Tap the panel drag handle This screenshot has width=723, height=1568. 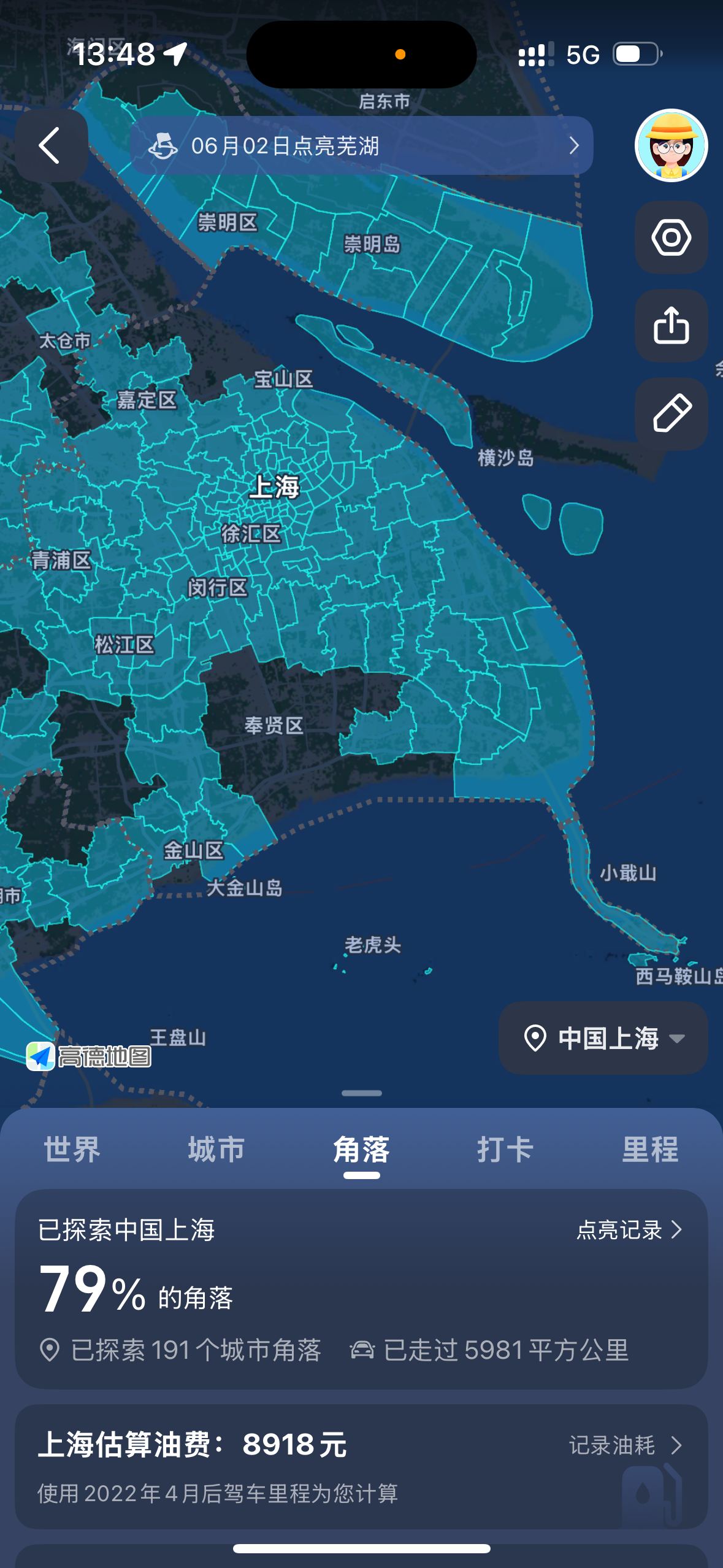(x=361, y=1093)
